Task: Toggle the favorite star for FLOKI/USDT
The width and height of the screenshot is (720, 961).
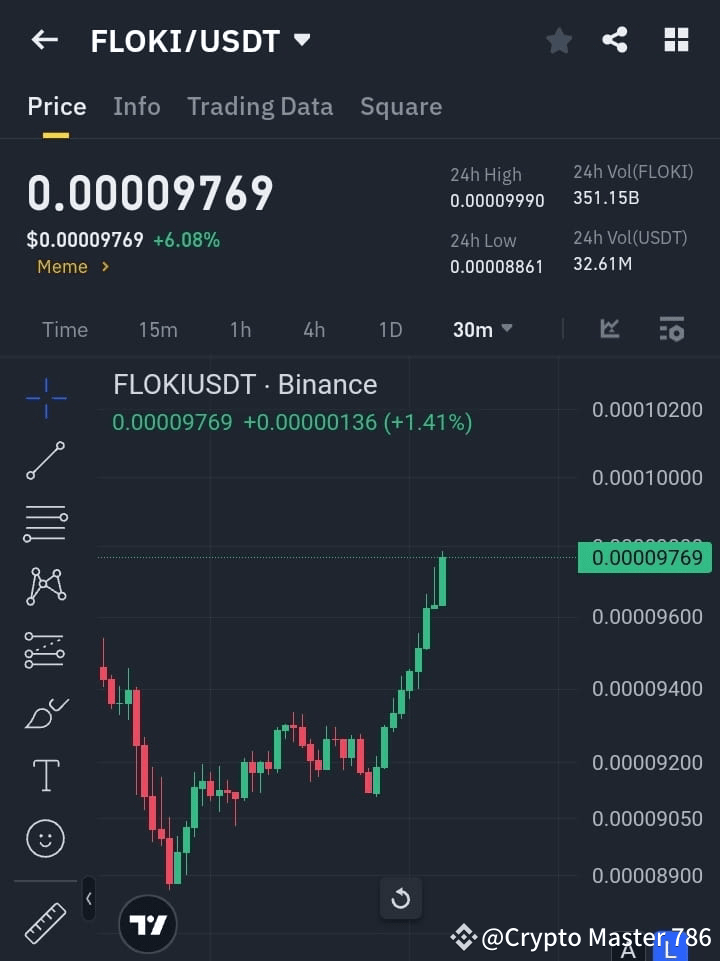Action: click(558, 40)
